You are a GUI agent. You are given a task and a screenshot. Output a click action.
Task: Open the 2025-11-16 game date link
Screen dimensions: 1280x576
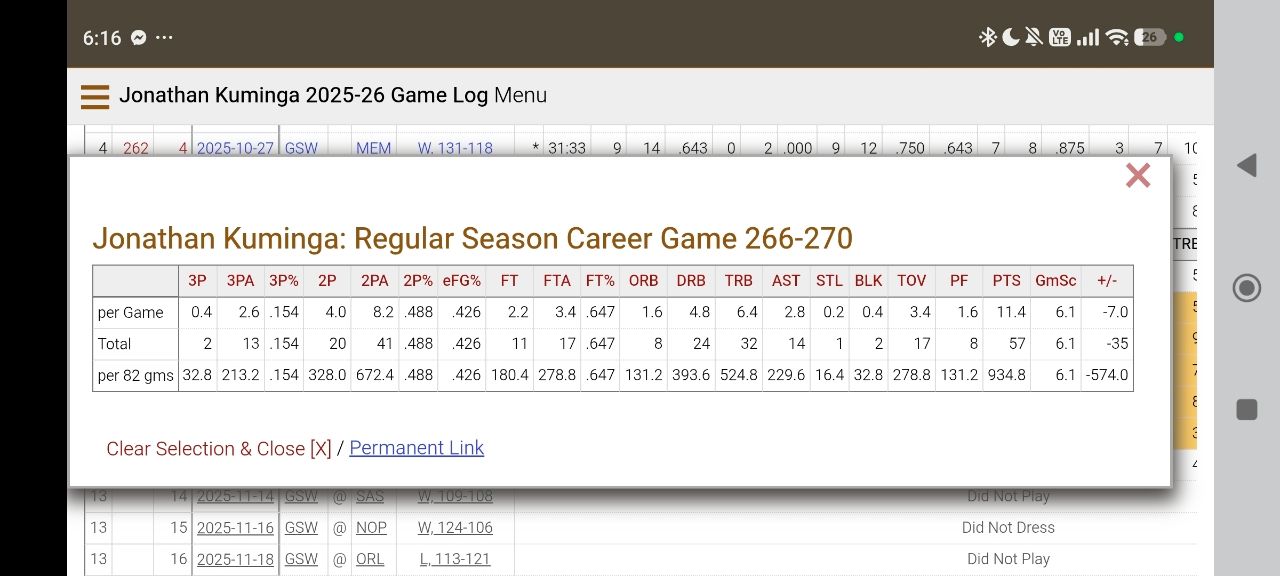click(x=235, y=528)
